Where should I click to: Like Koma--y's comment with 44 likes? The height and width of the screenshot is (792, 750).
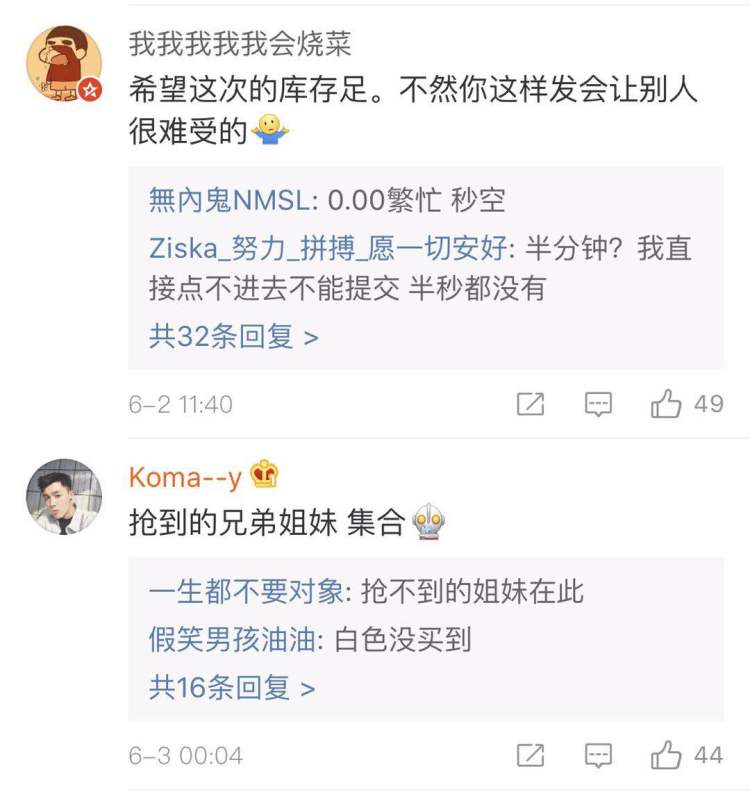coord(666,755)
